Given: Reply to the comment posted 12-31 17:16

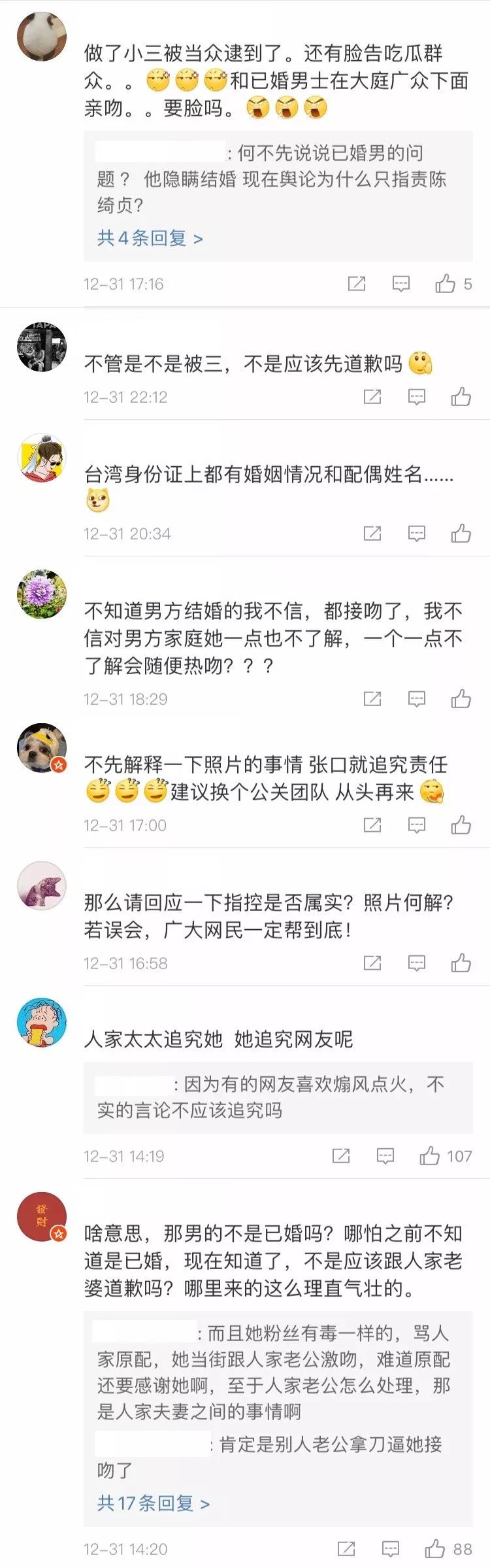Looking at the screenshot, I should pos(400,284).
